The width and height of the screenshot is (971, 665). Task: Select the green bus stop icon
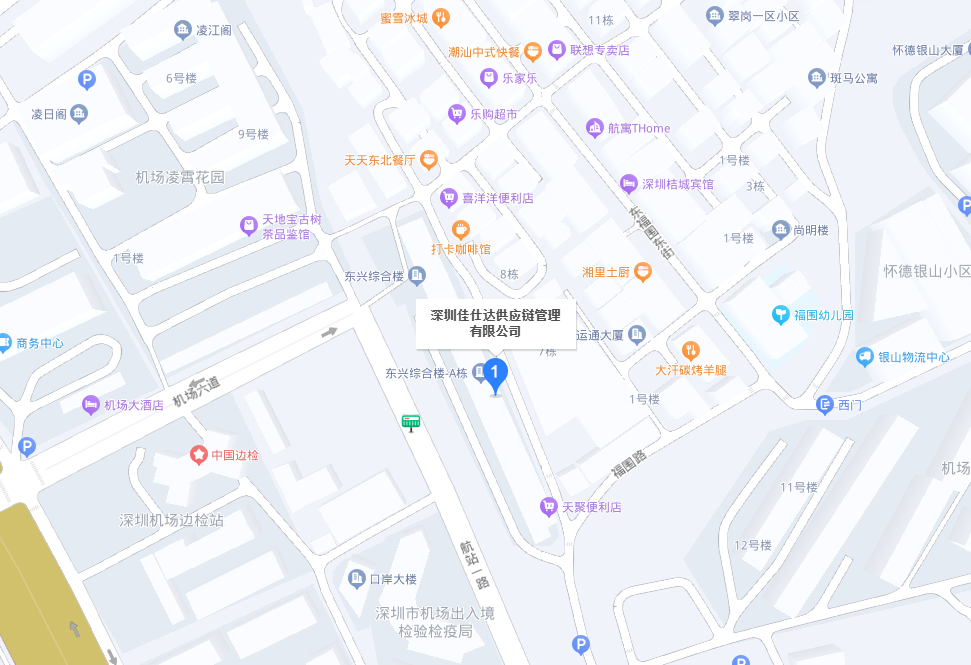410,423
